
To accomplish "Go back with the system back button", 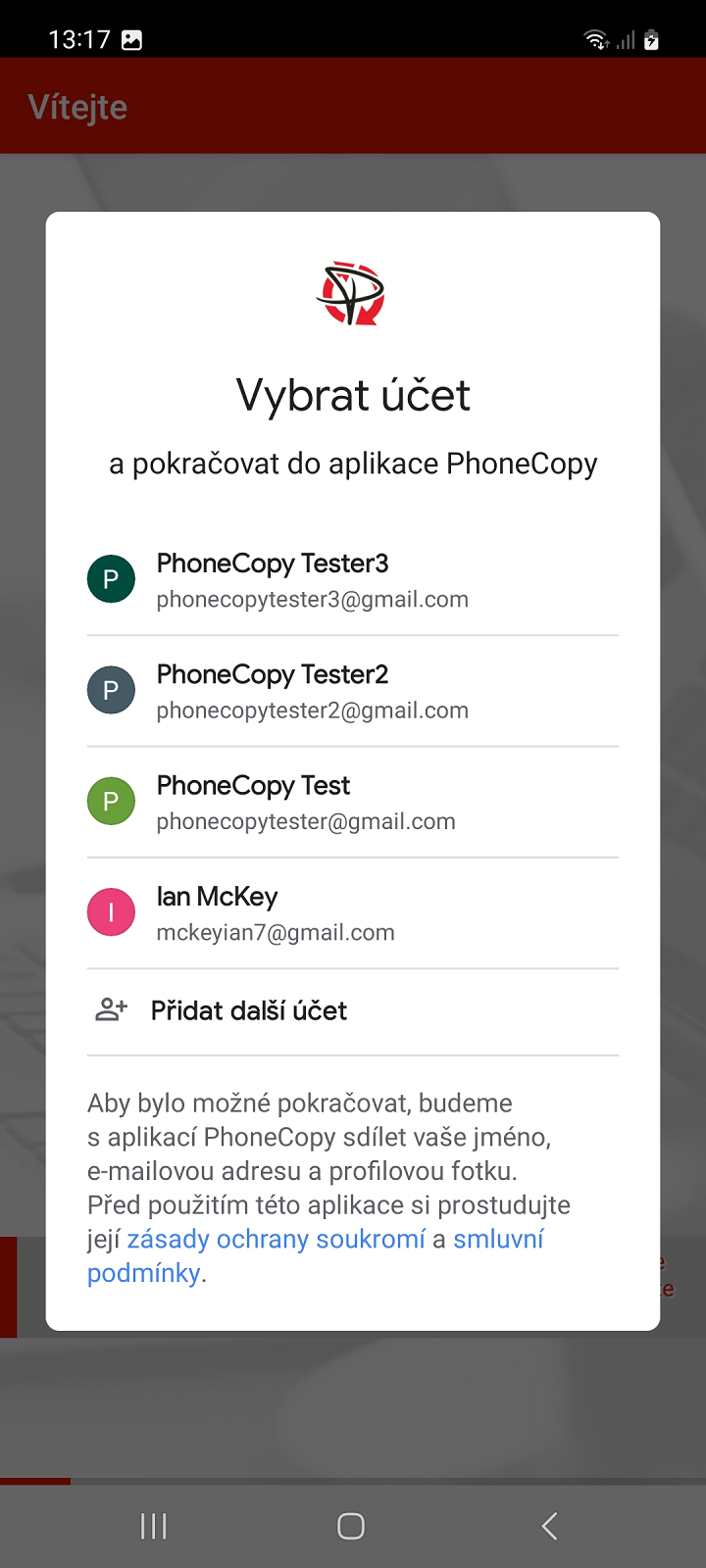I will coord(549,1526).
